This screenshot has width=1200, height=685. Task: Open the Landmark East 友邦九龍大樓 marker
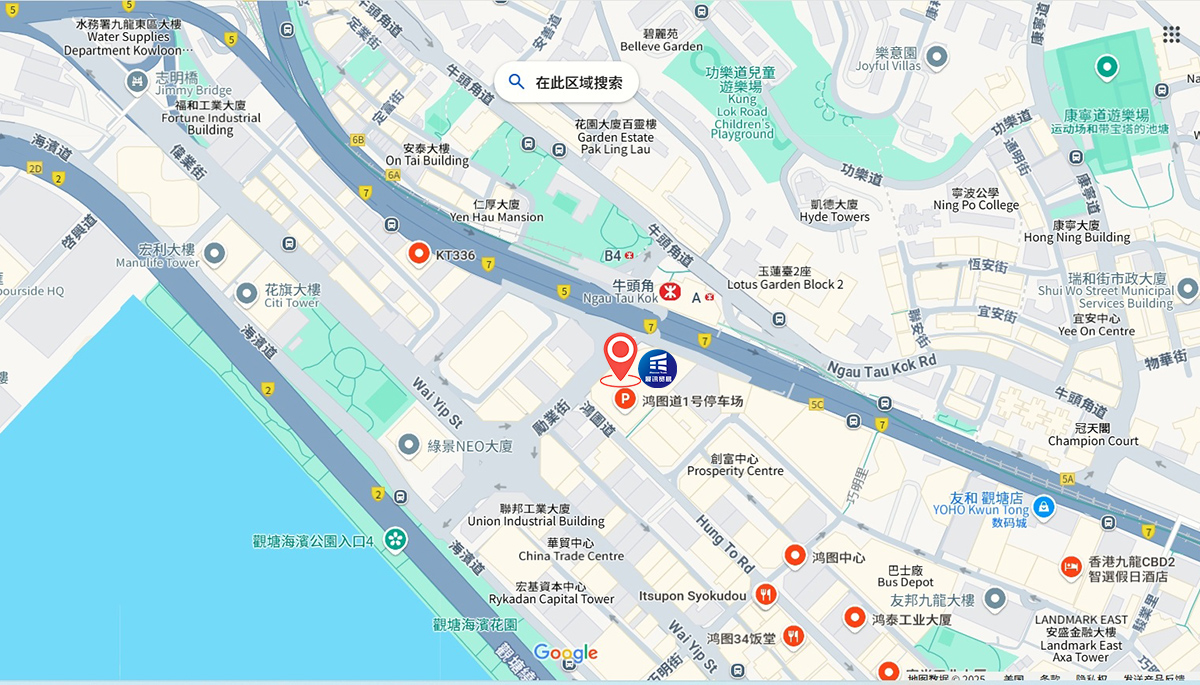click(994, 599)
